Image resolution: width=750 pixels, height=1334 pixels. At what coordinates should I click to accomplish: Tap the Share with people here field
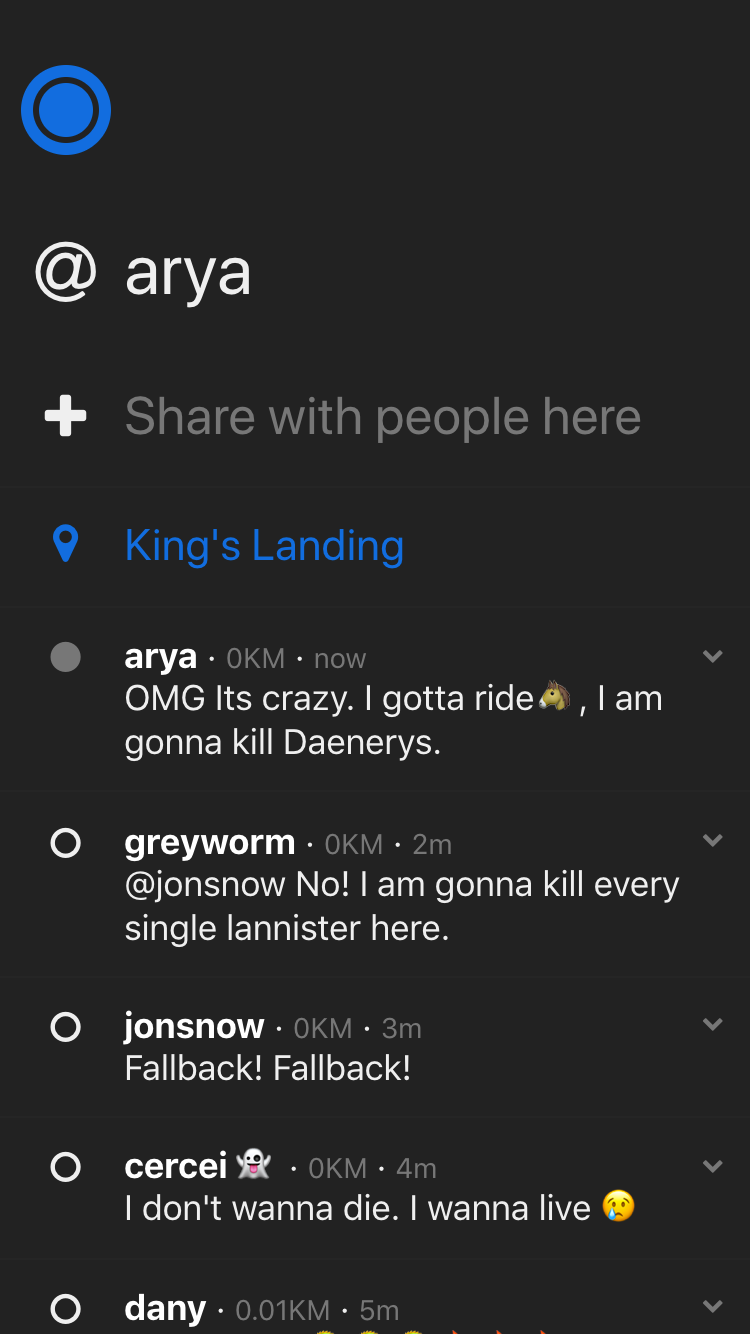382,417
